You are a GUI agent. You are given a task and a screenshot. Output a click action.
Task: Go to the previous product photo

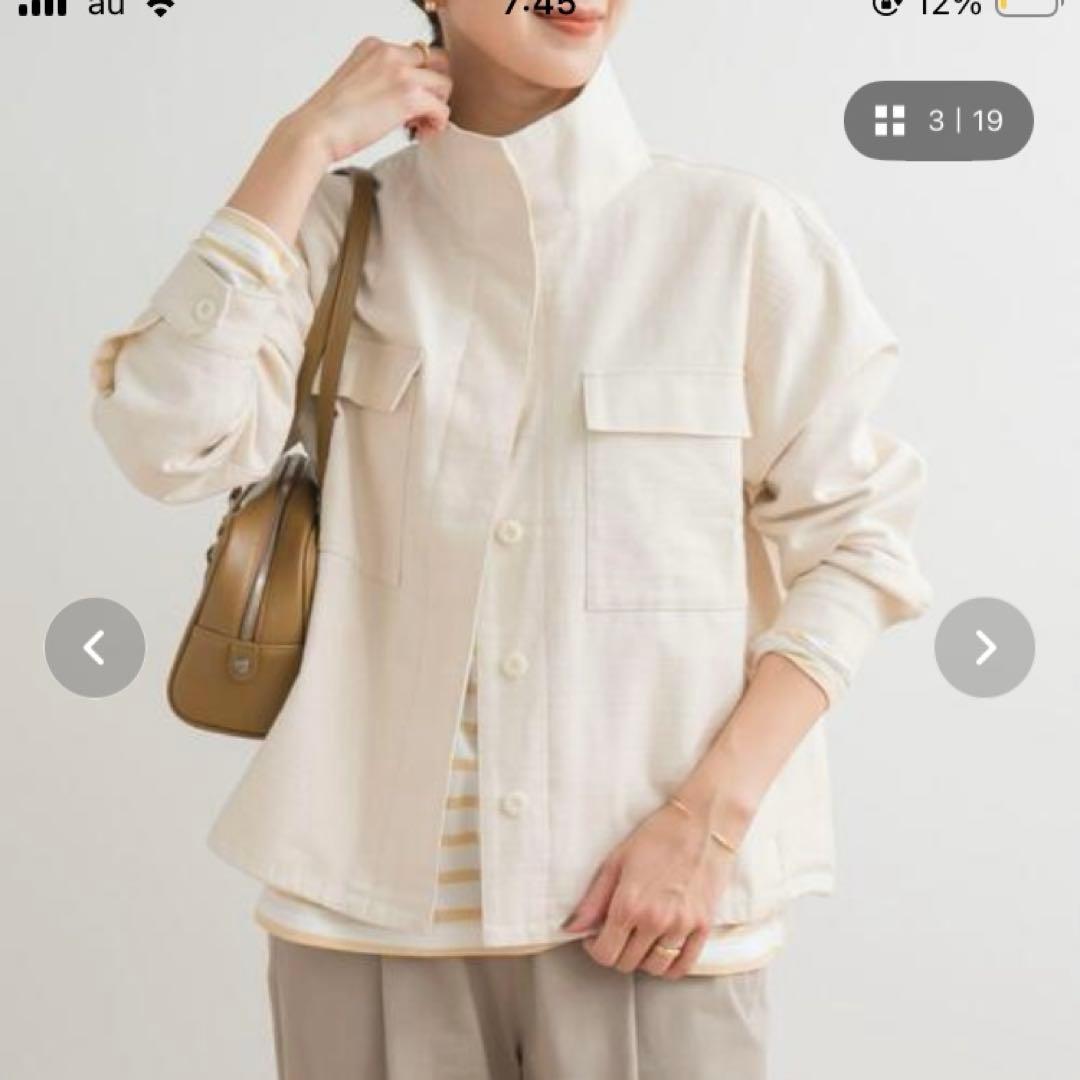pos(94,647)
